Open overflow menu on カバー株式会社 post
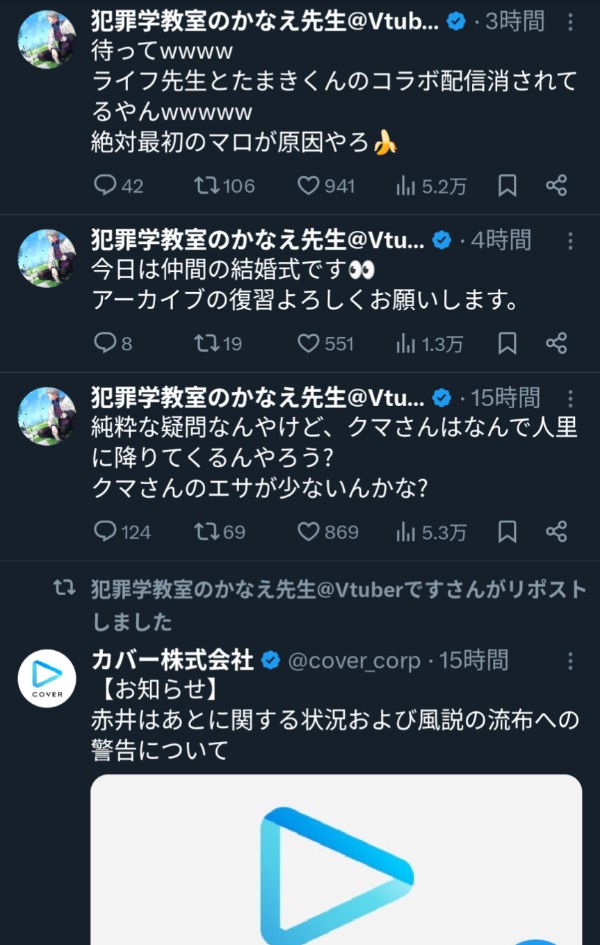600x945 pixels. point(570,661)
